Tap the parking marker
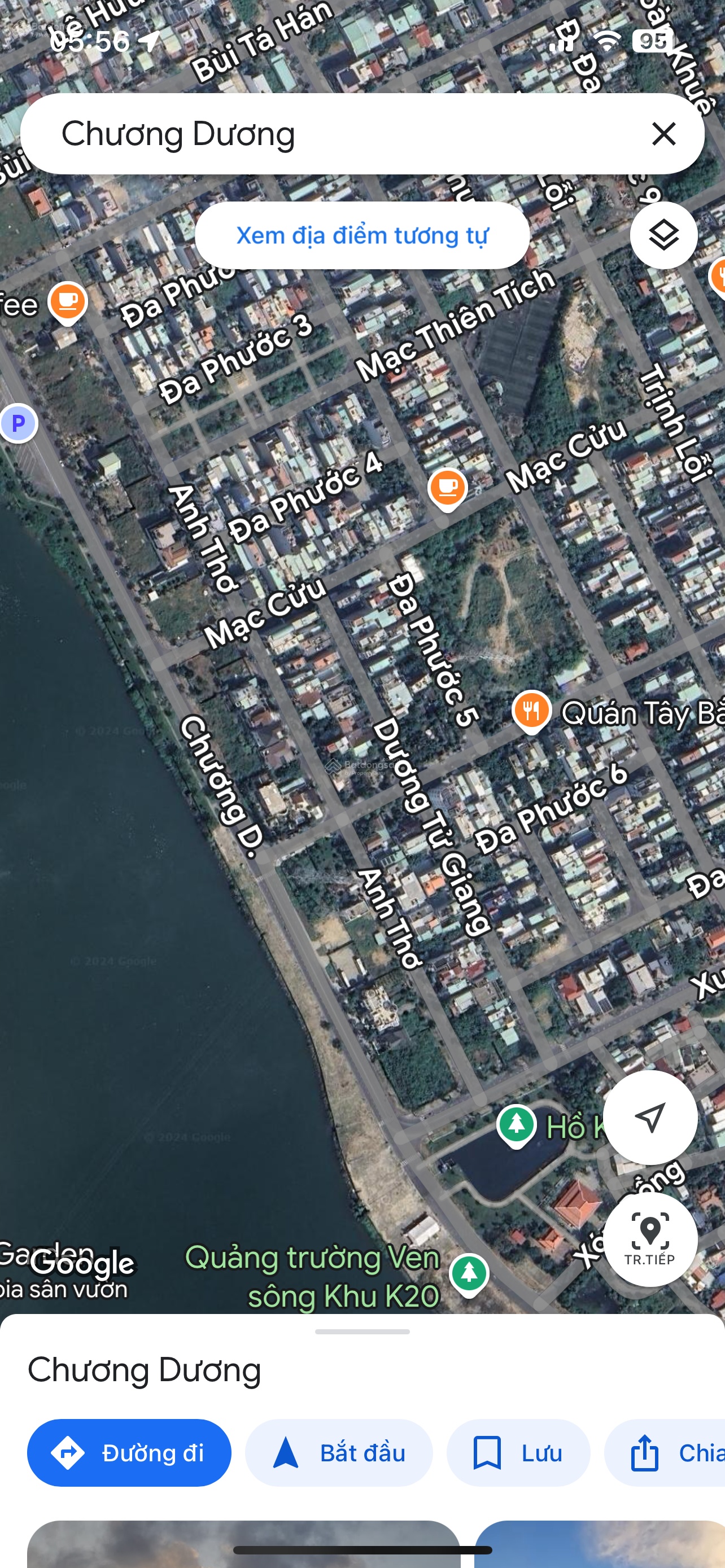The height and width of the screenshot is (1568, 725). coord(18,423)
